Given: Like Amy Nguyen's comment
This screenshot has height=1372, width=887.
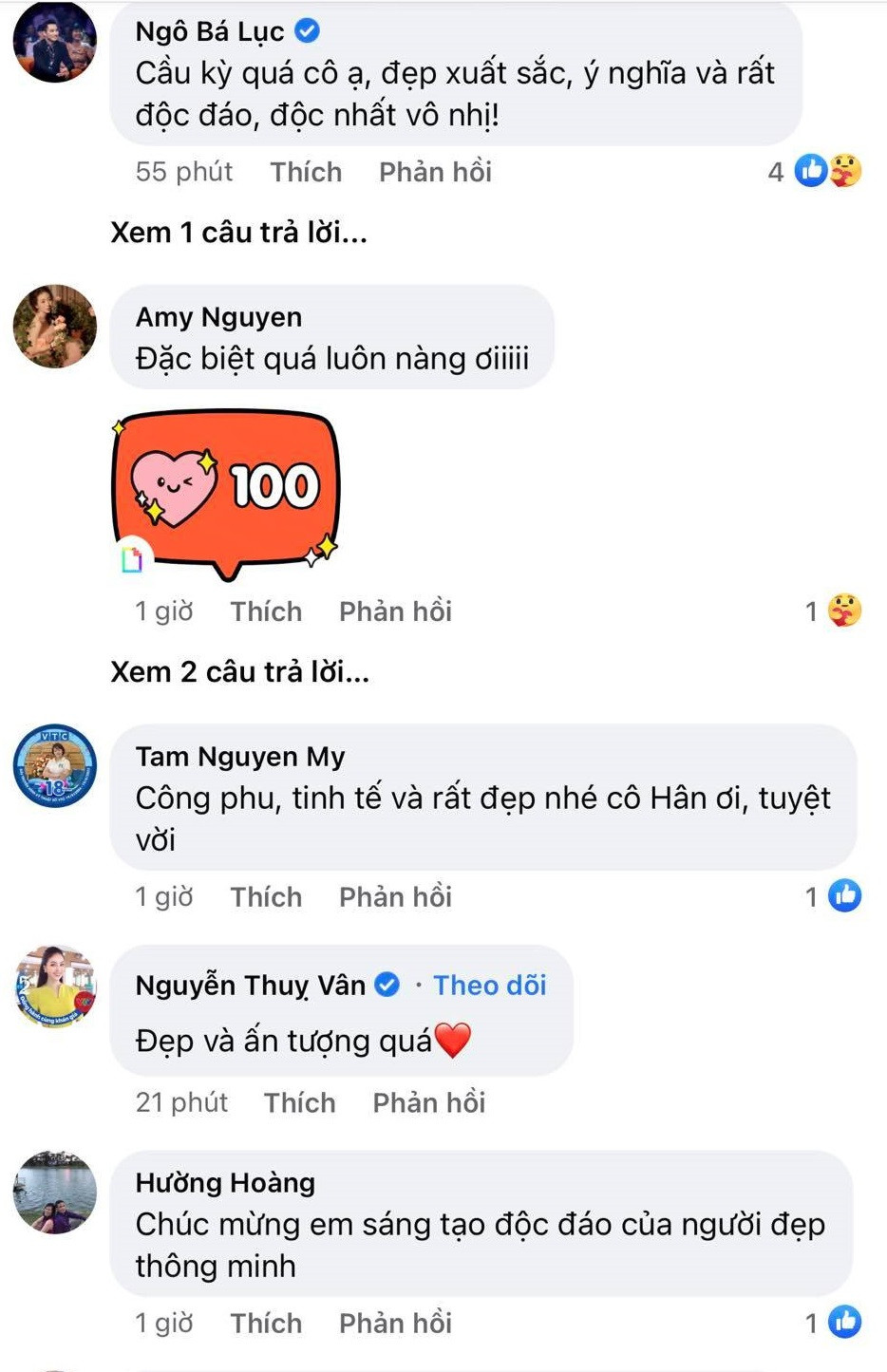Looking at the screenshot, I should point(266,611).
